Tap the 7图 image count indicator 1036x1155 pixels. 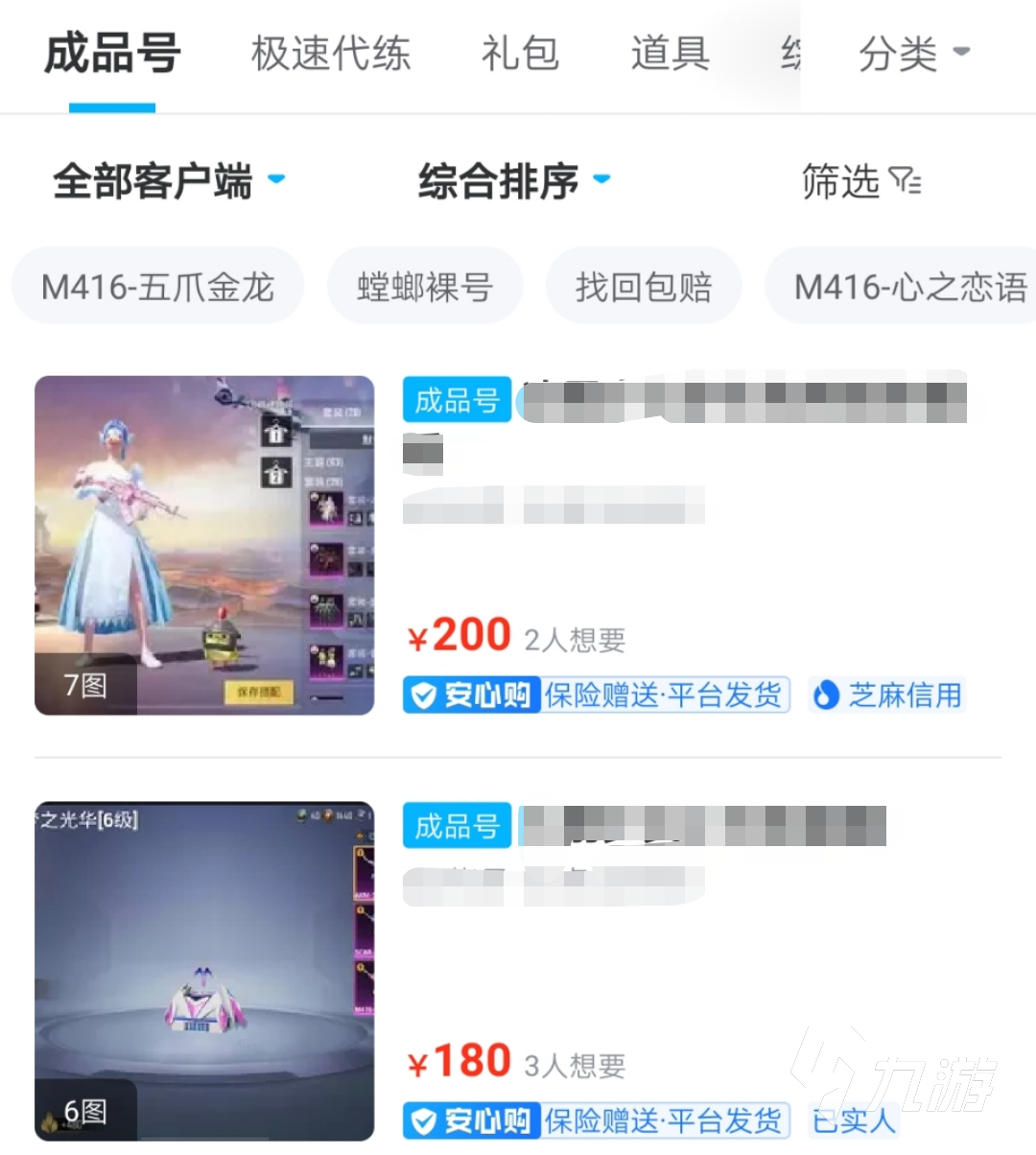(x=84, y=686)
